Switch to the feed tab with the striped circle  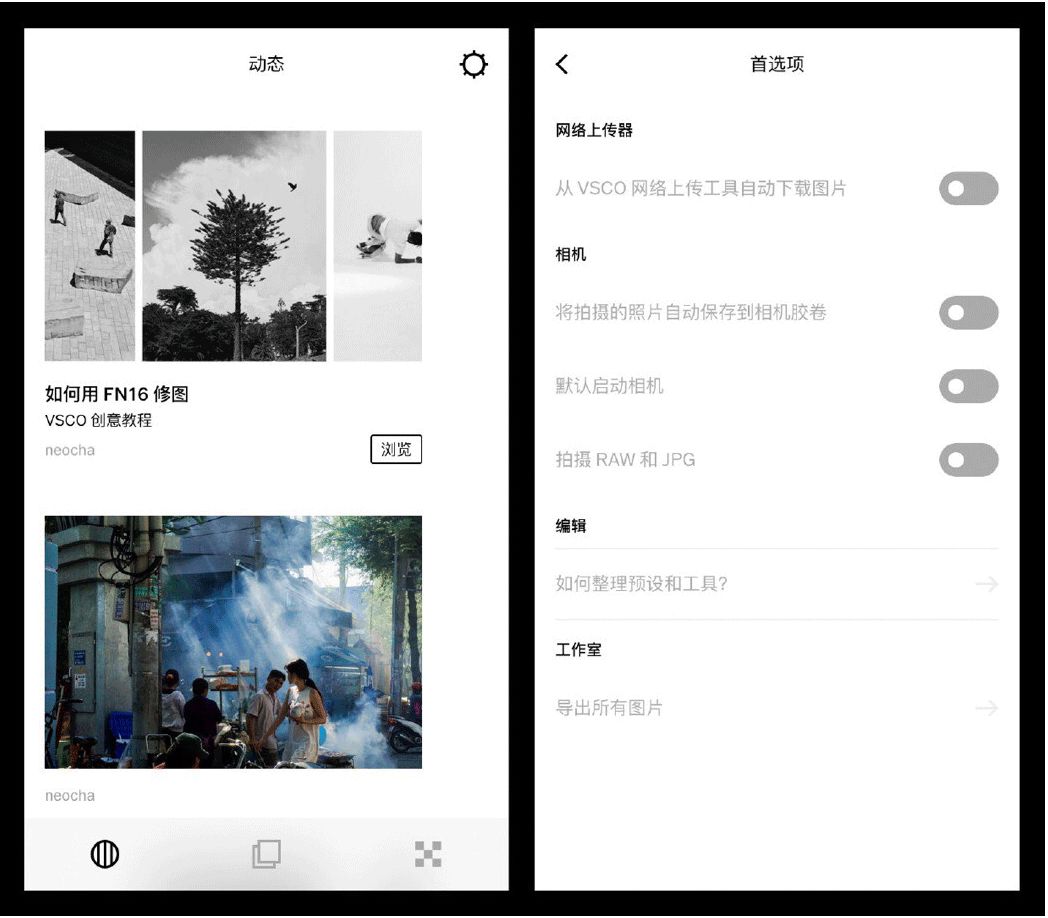[x=105, y=854]
